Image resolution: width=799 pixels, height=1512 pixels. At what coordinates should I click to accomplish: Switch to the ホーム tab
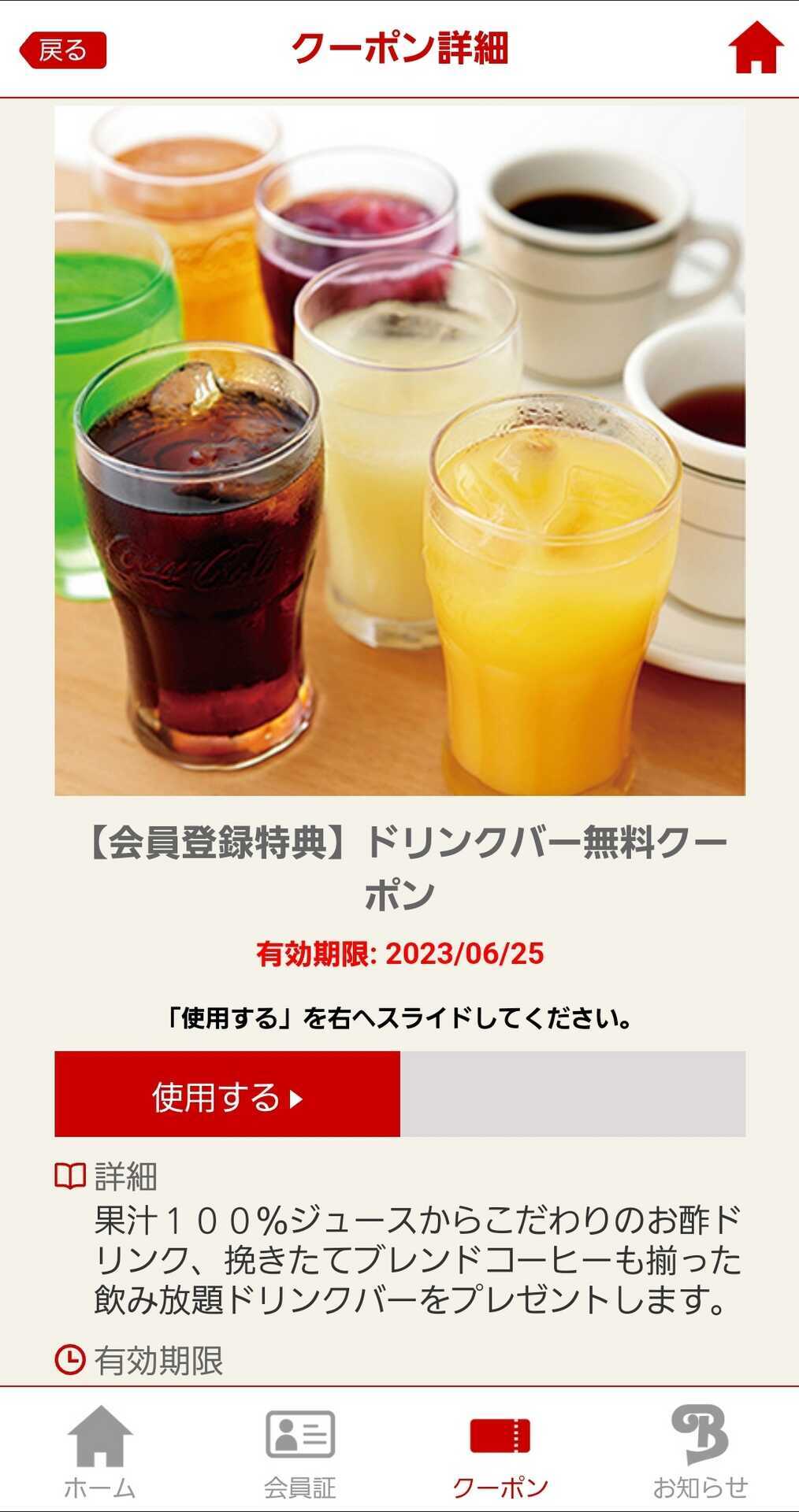coord(99,1452)
